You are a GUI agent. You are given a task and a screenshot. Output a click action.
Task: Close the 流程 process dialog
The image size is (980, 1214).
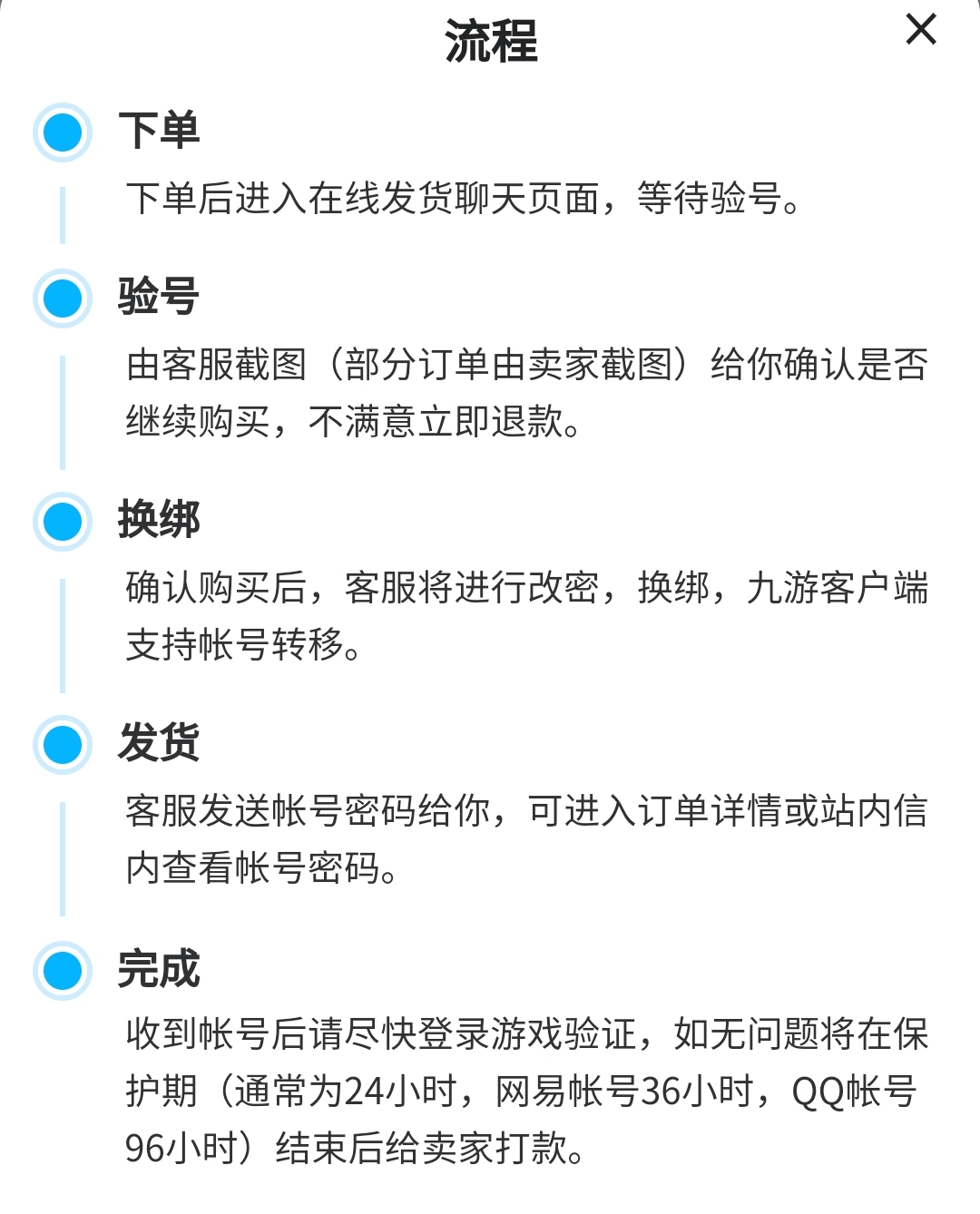(920, 30)
